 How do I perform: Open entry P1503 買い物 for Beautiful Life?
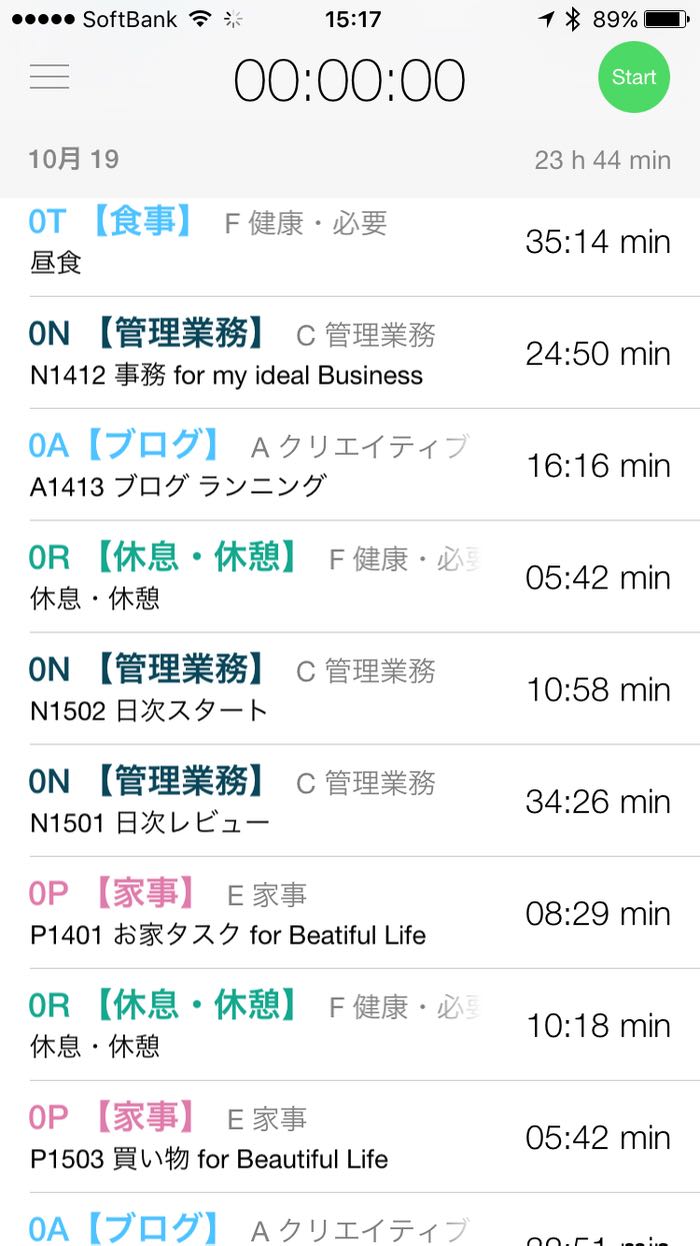[350, 1138]
